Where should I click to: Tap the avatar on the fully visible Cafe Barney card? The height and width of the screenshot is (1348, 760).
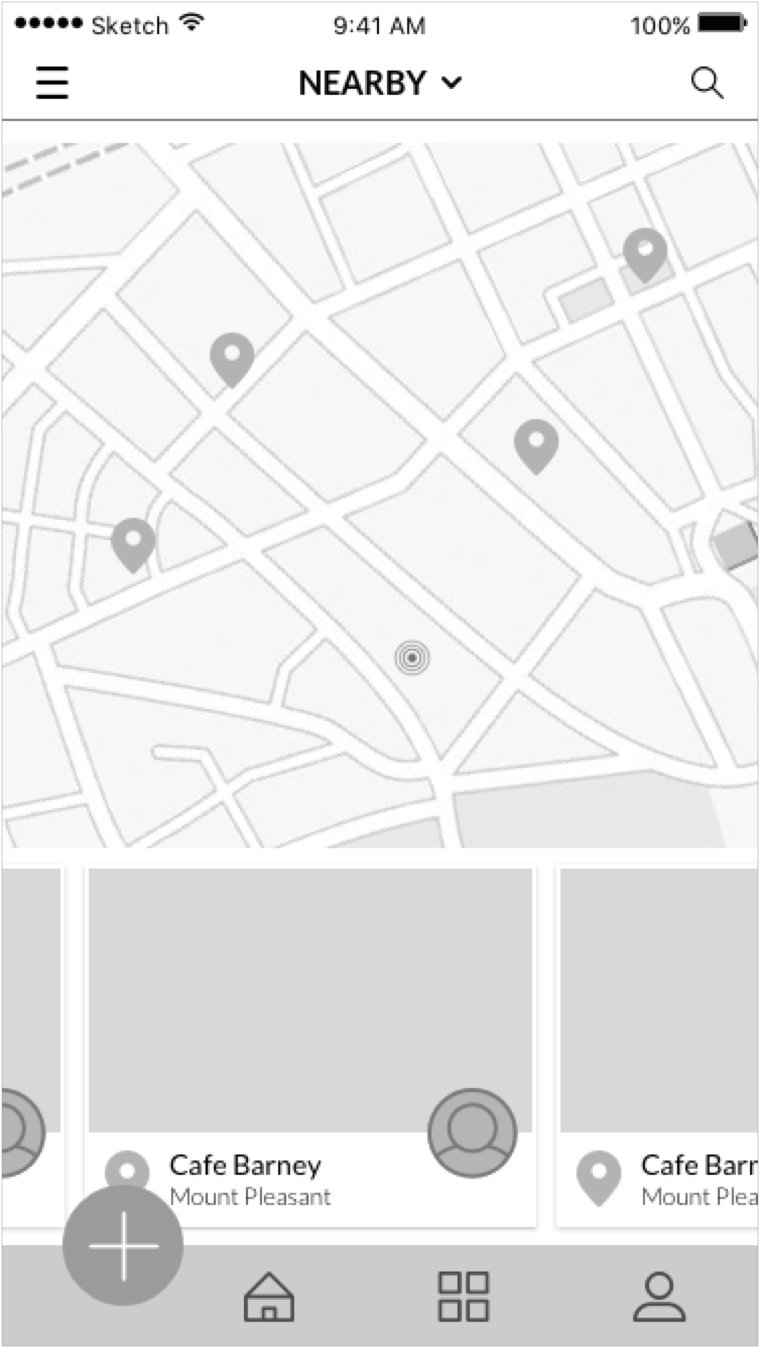[x=472, y=1133]
